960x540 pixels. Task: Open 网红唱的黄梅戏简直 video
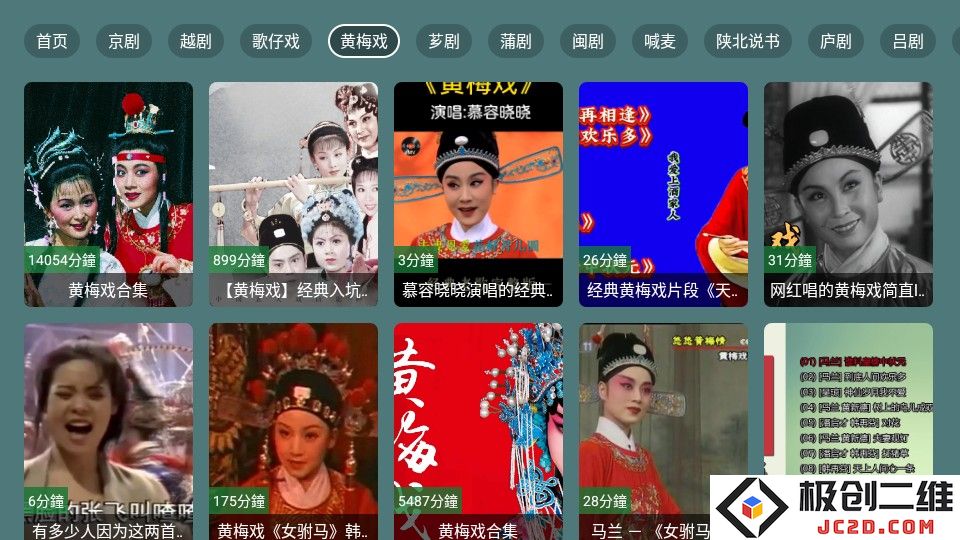tap(848, 194)
